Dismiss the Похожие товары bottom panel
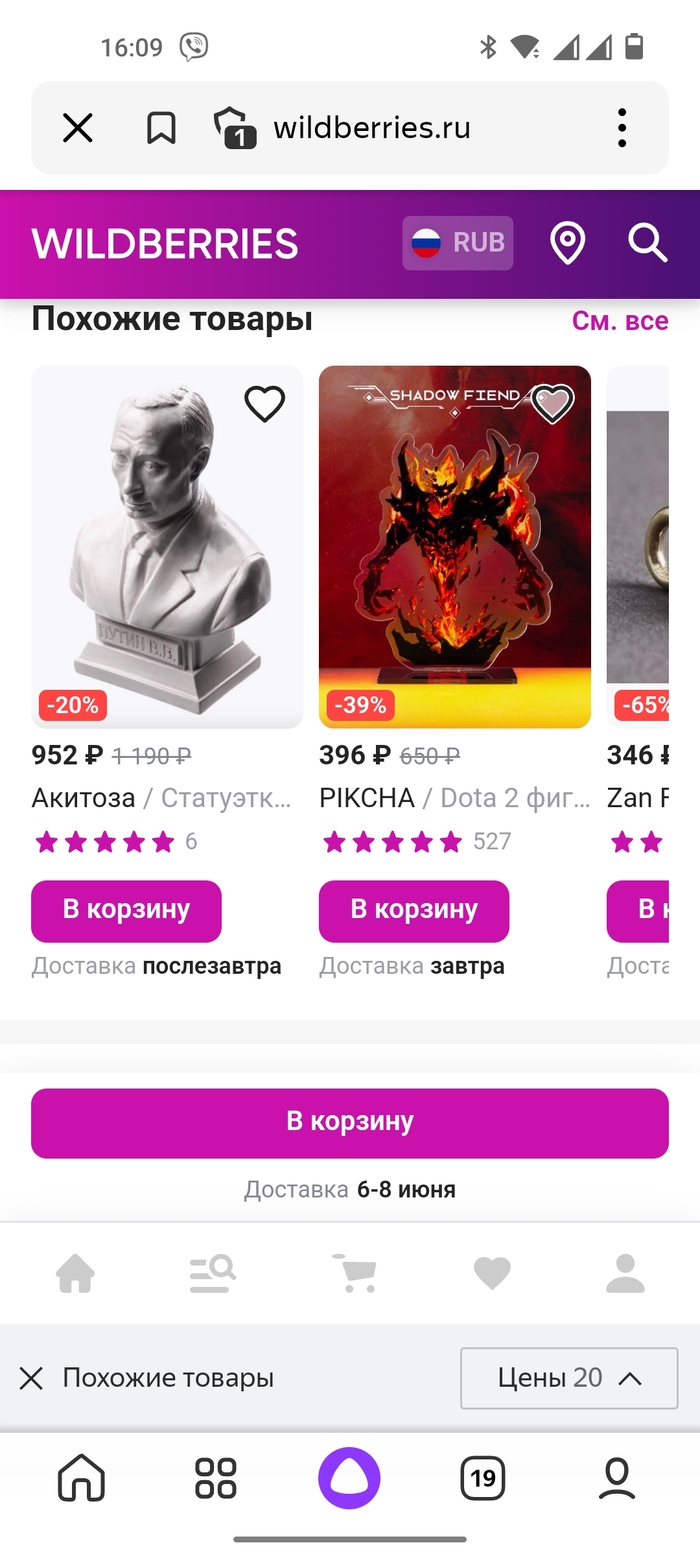The image size is (700, 1556). tap(31, 1379)
